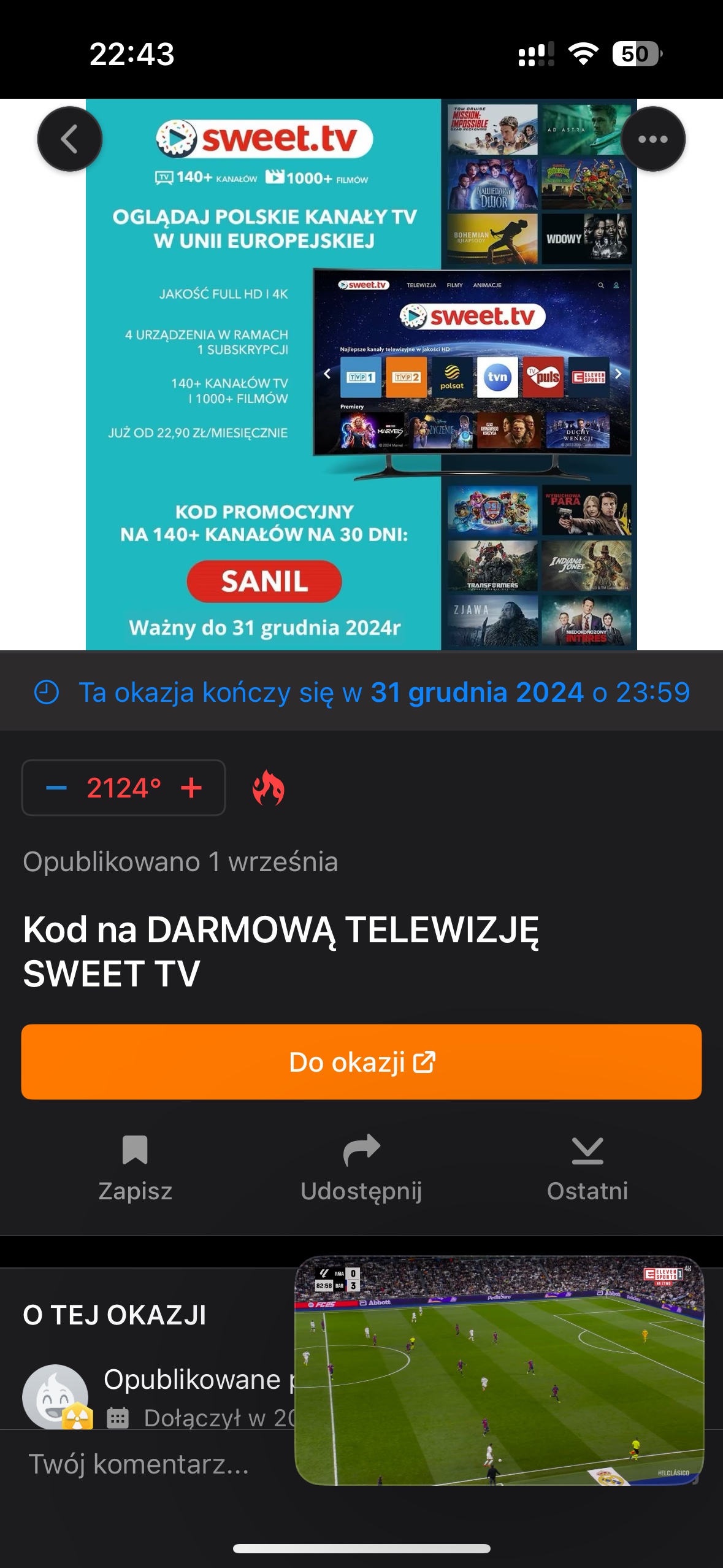723x1568 pixels.
Task: Save the deal with Zapisz
Action: click(135, 1167)
